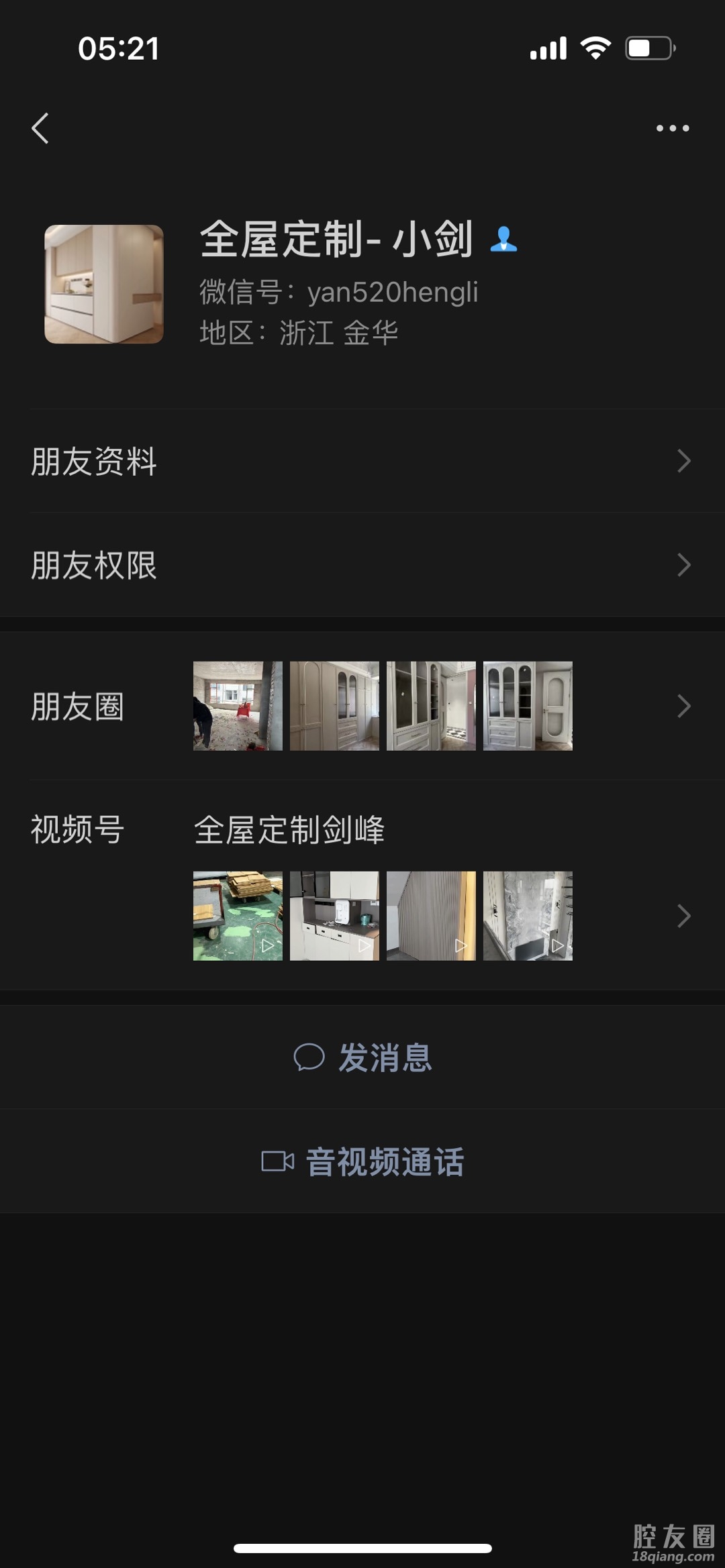Go back using the top-left arrow

40,128
